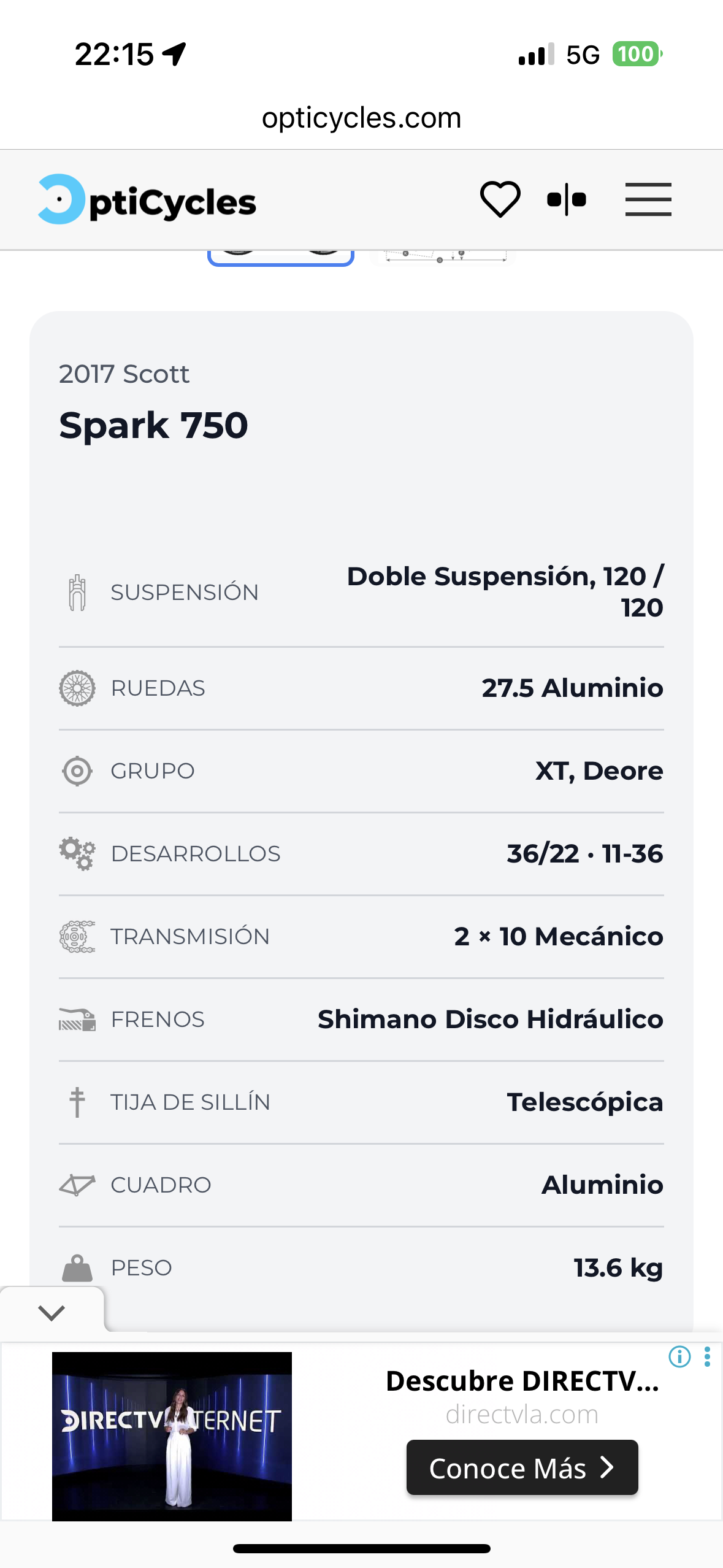Screen dimensions: 723x1568
Task: Open the hamburger navigation menu
Action: (x=648, y=199)
